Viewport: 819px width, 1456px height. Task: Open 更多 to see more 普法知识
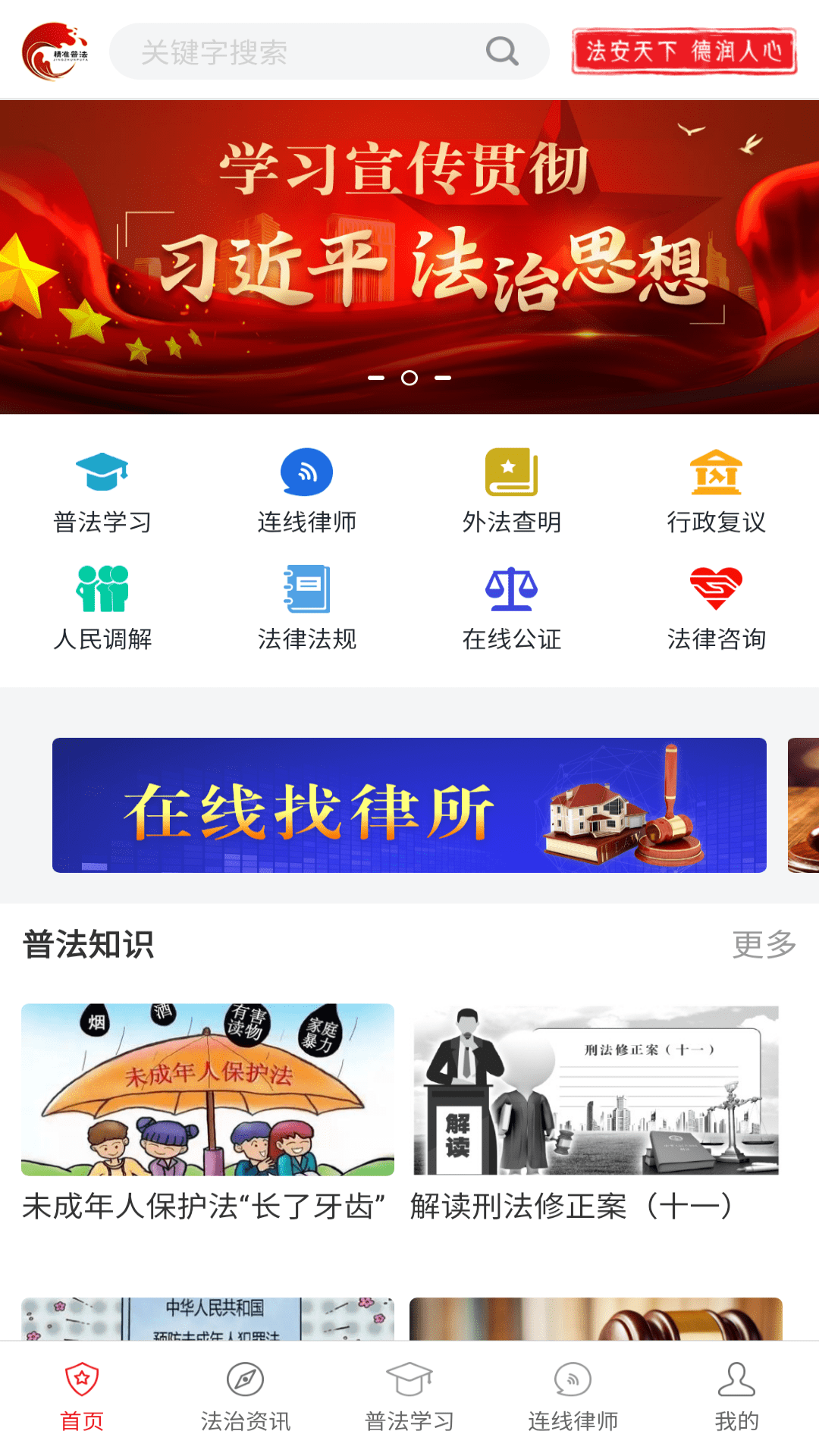(x=763, y=944)
